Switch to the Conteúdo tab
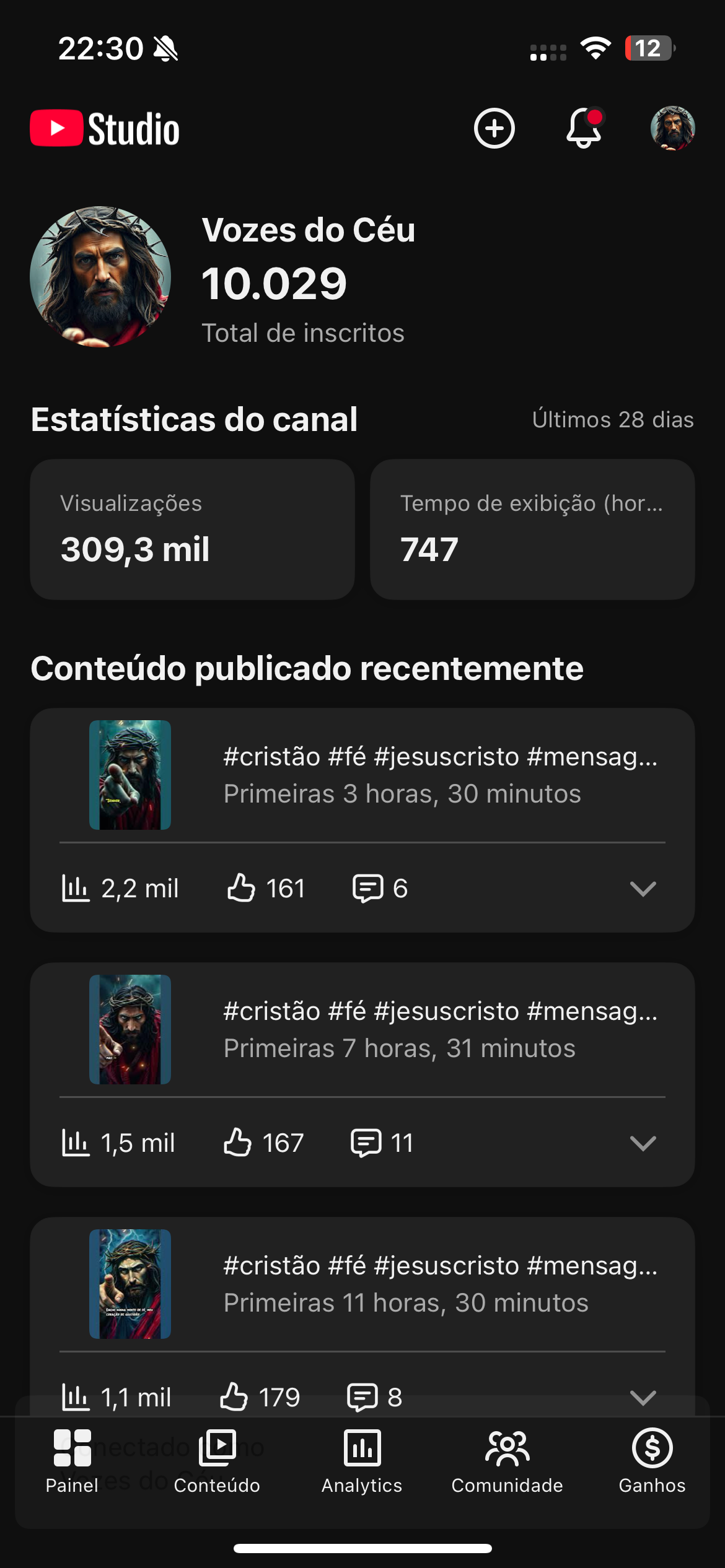The height and width of the screenshot is (1568, 725). 217,1460
